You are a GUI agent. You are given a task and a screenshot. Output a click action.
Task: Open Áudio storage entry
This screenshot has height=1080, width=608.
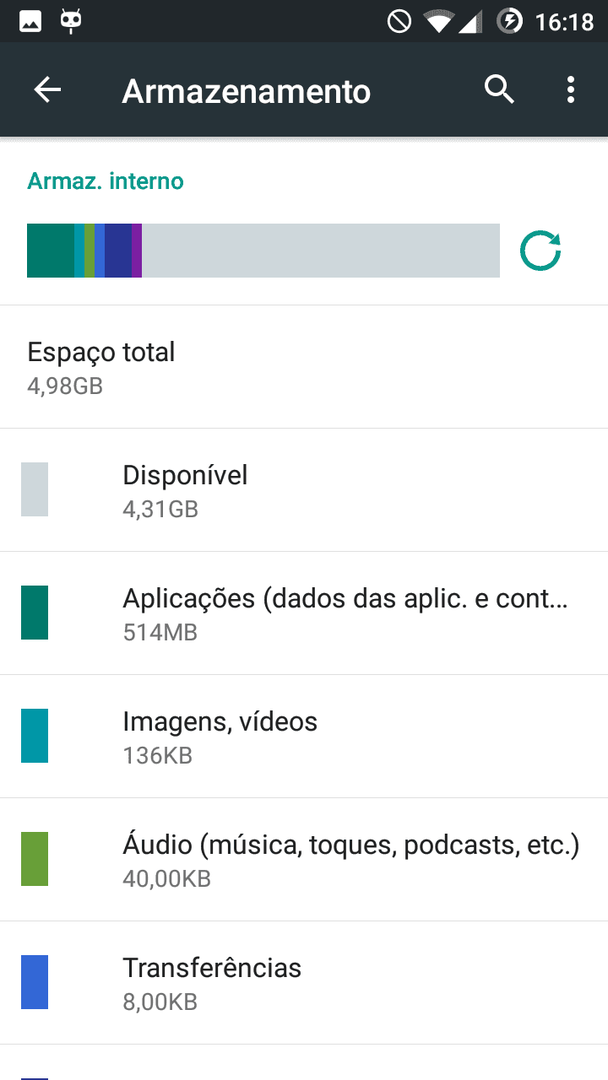(x=304, y=860)
